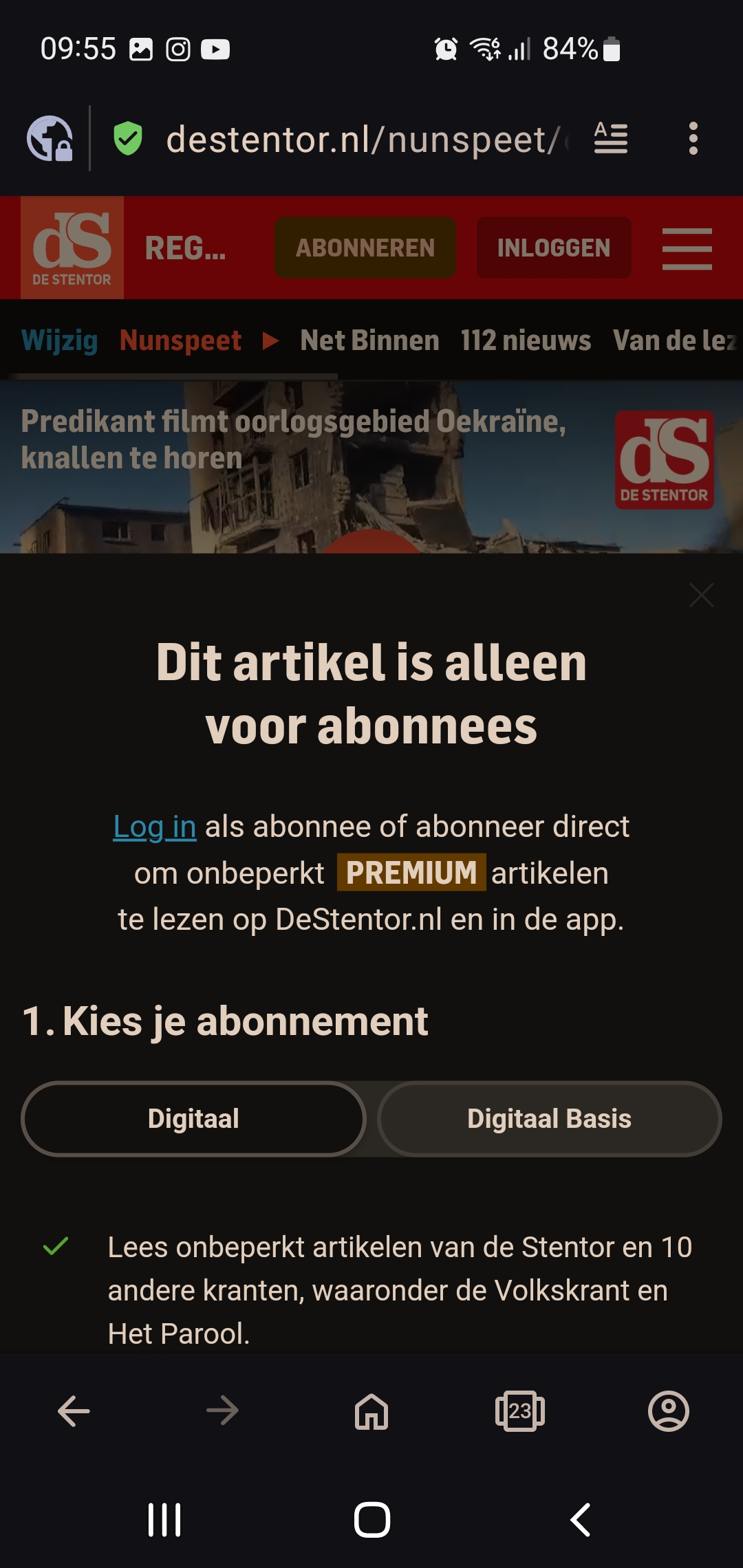
Task: Open De Stentor home via its logo
Action: pyautogui.click(x=72, y=248)
